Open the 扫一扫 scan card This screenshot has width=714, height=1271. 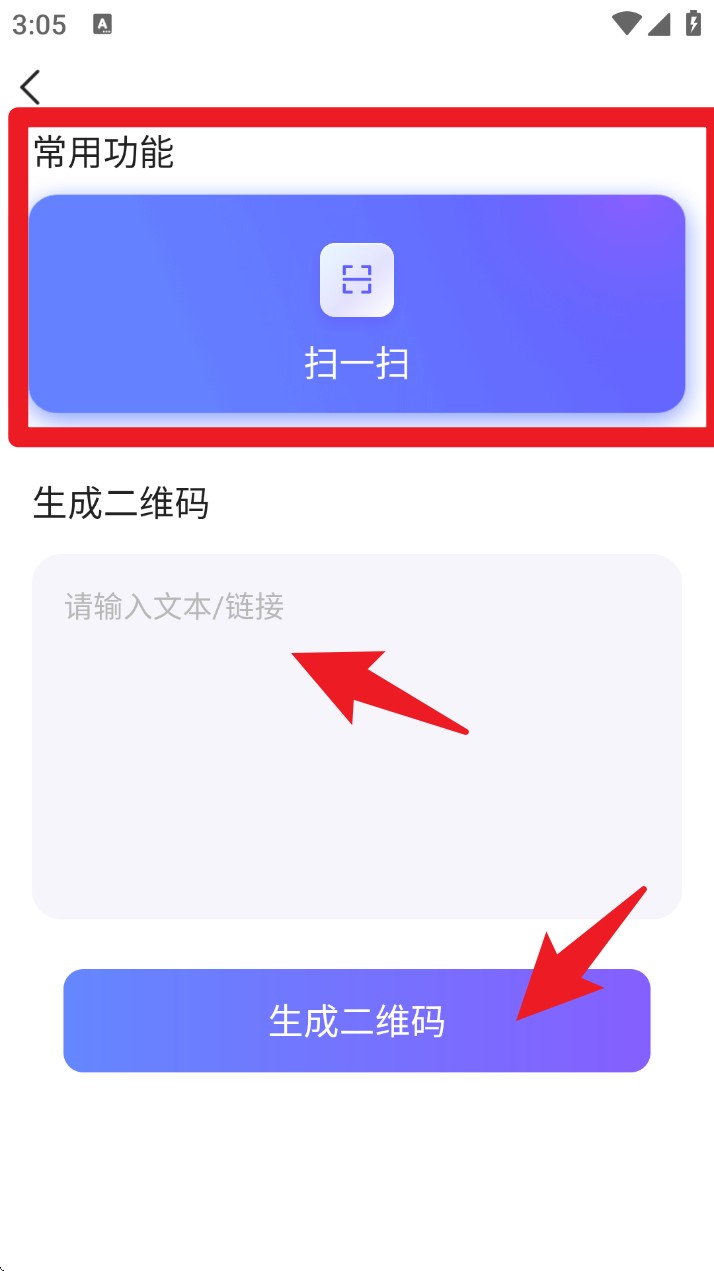(x=356, y=304)
